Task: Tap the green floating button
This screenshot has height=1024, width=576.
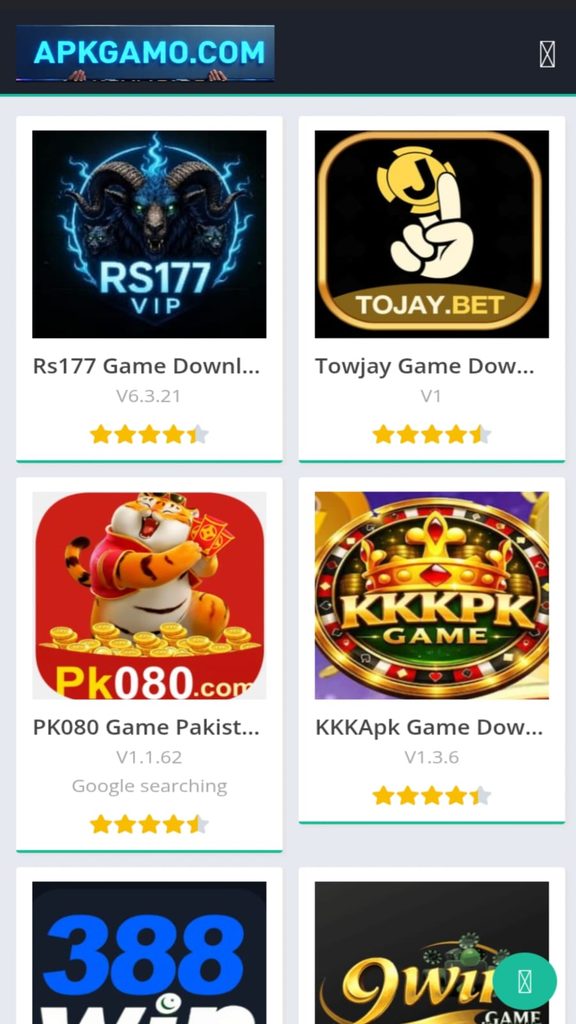Action: coord(524,981)
